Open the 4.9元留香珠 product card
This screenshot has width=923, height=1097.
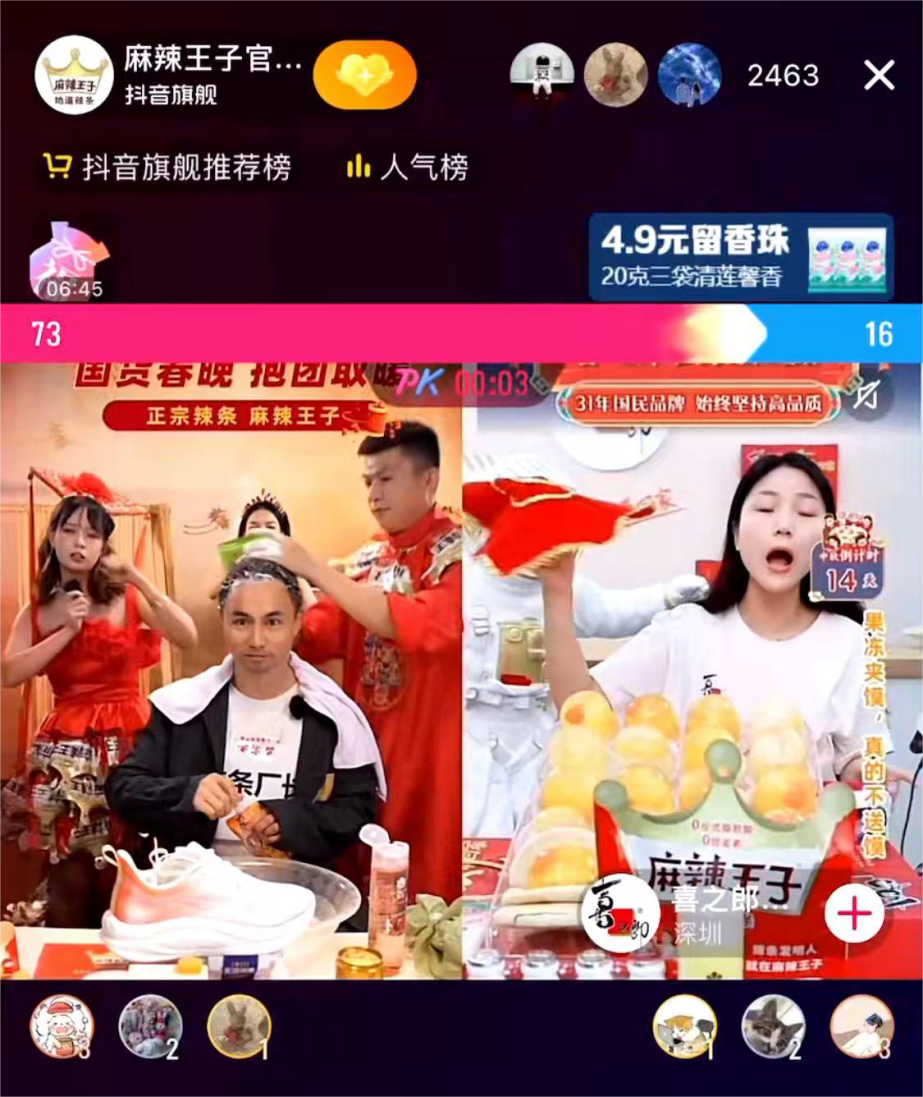point(740,257)
